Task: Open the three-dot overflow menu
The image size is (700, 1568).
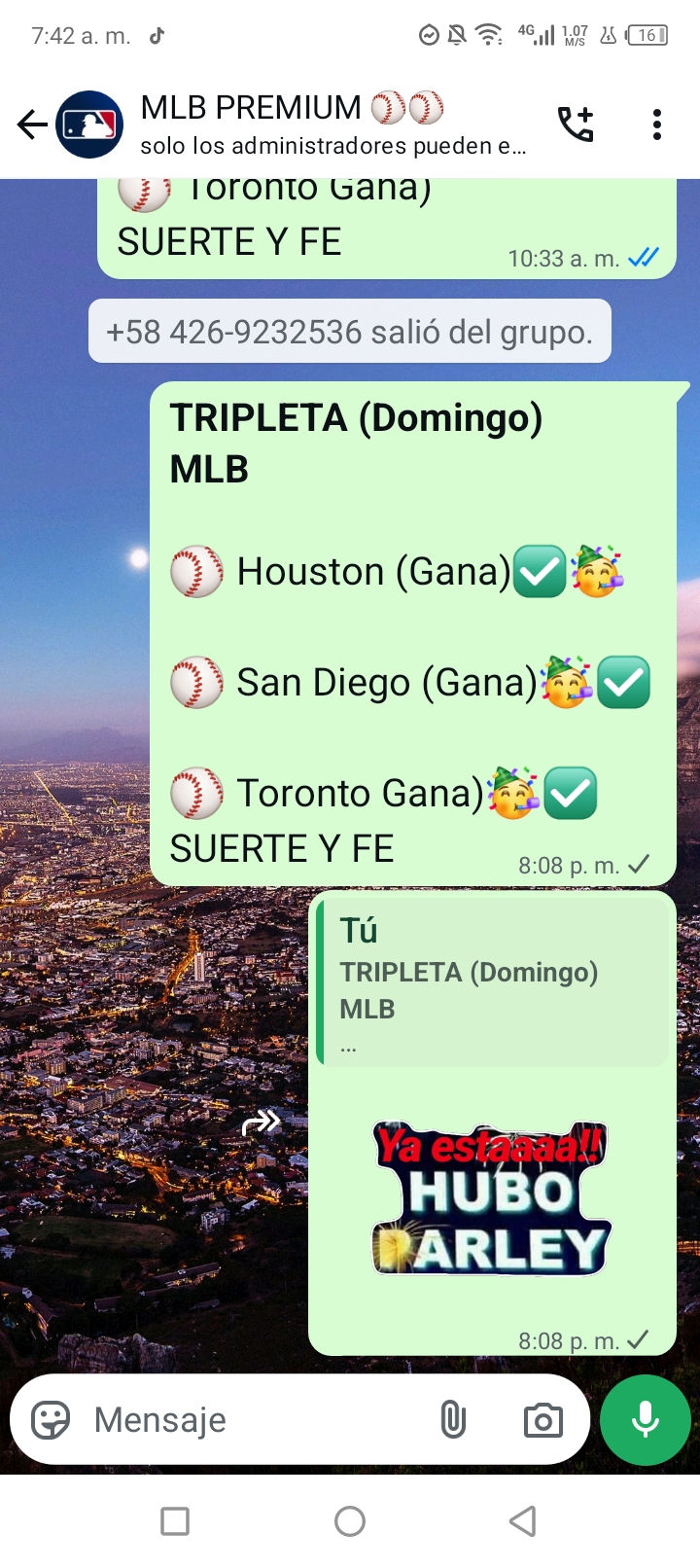Action: point(657,124)
